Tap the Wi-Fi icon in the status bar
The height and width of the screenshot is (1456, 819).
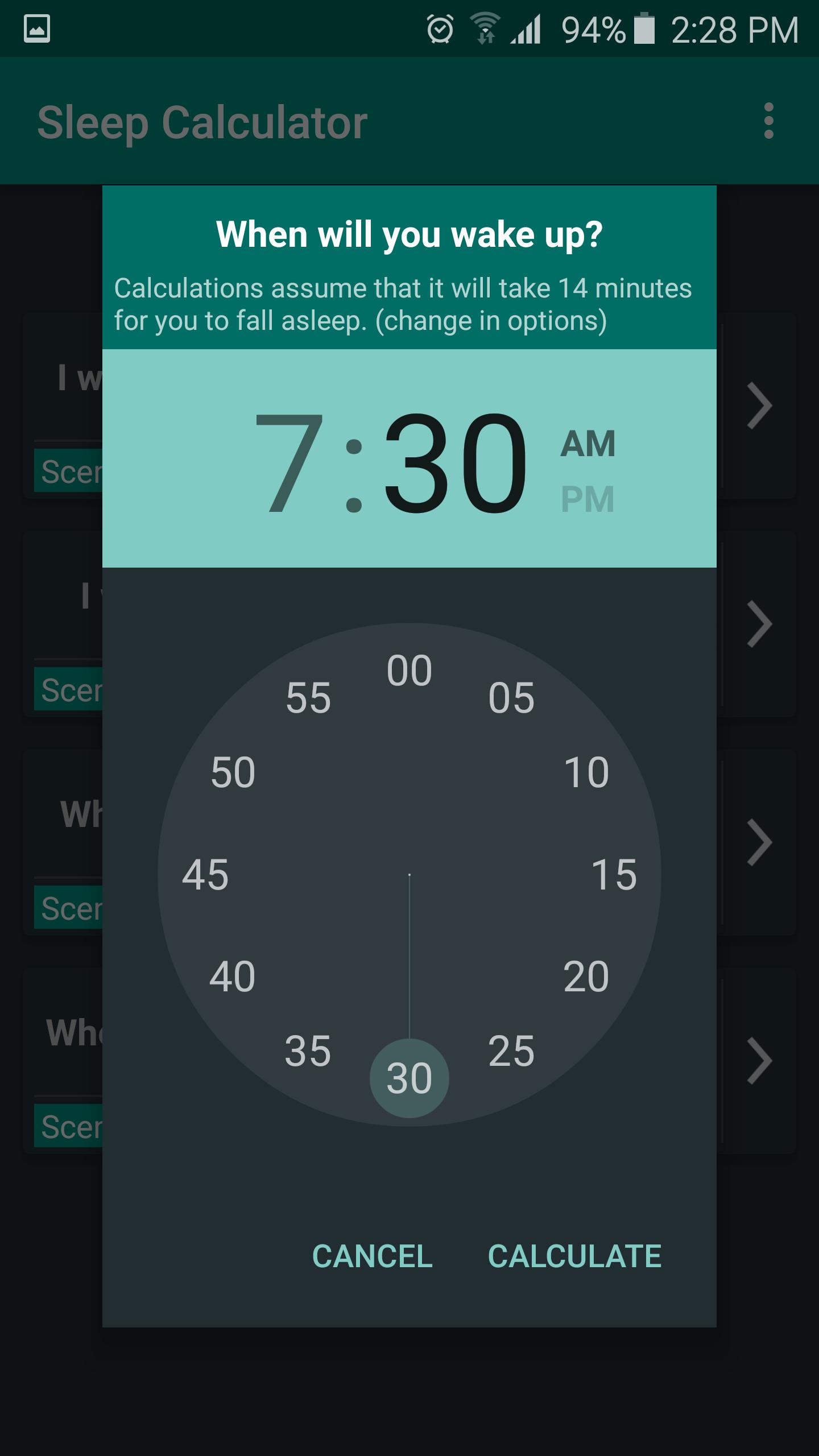485,28
